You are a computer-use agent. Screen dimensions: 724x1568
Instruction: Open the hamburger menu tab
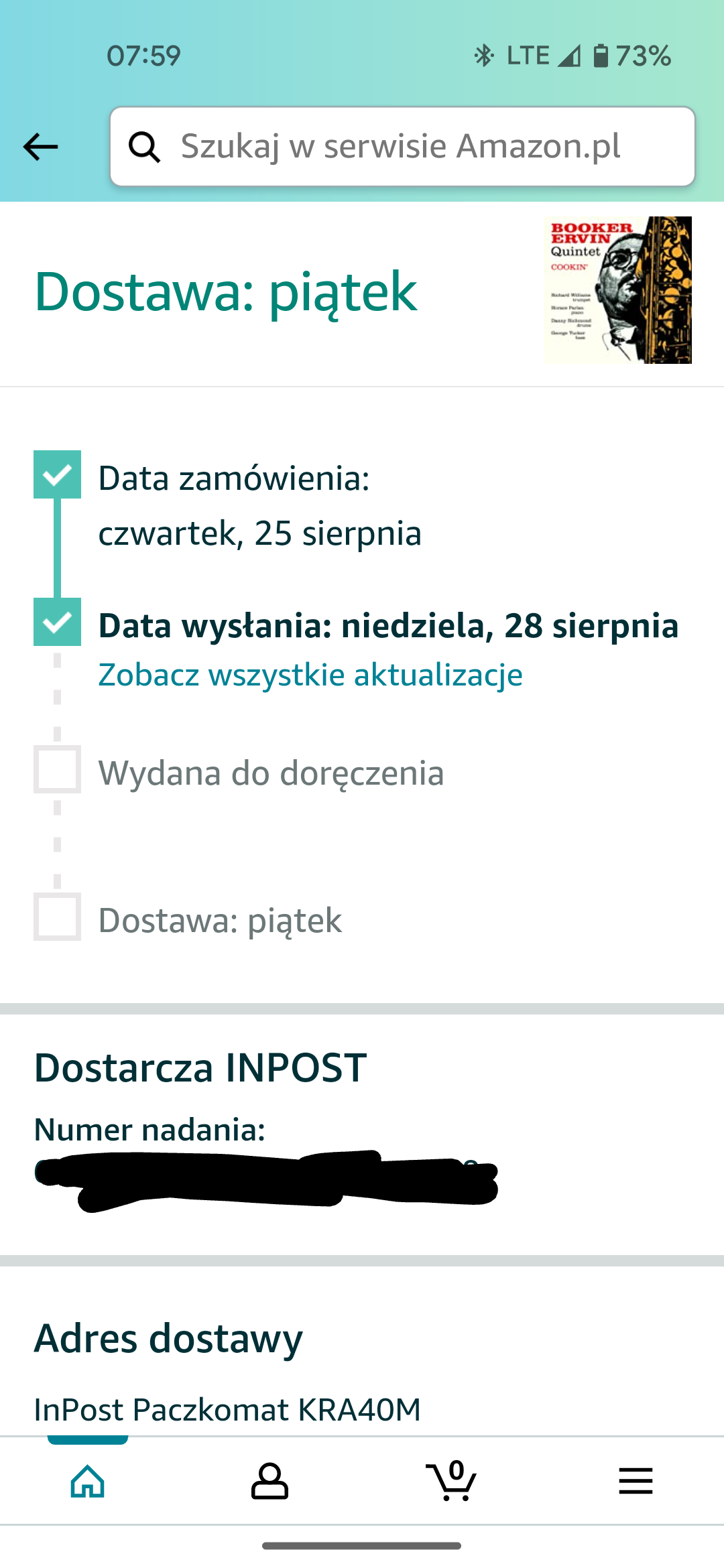pos(636,1481)
